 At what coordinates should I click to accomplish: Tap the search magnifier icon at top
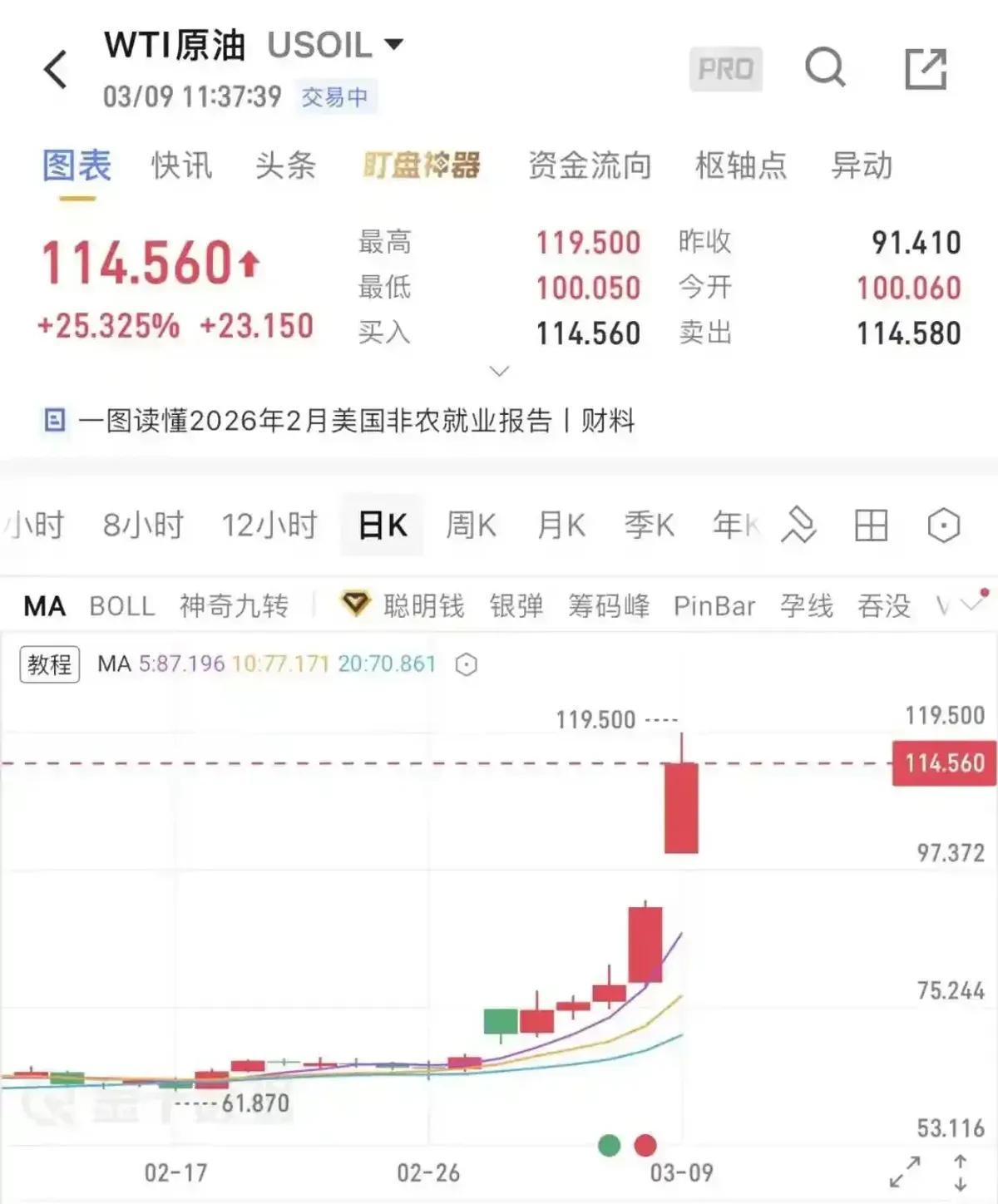coord(826,69)
